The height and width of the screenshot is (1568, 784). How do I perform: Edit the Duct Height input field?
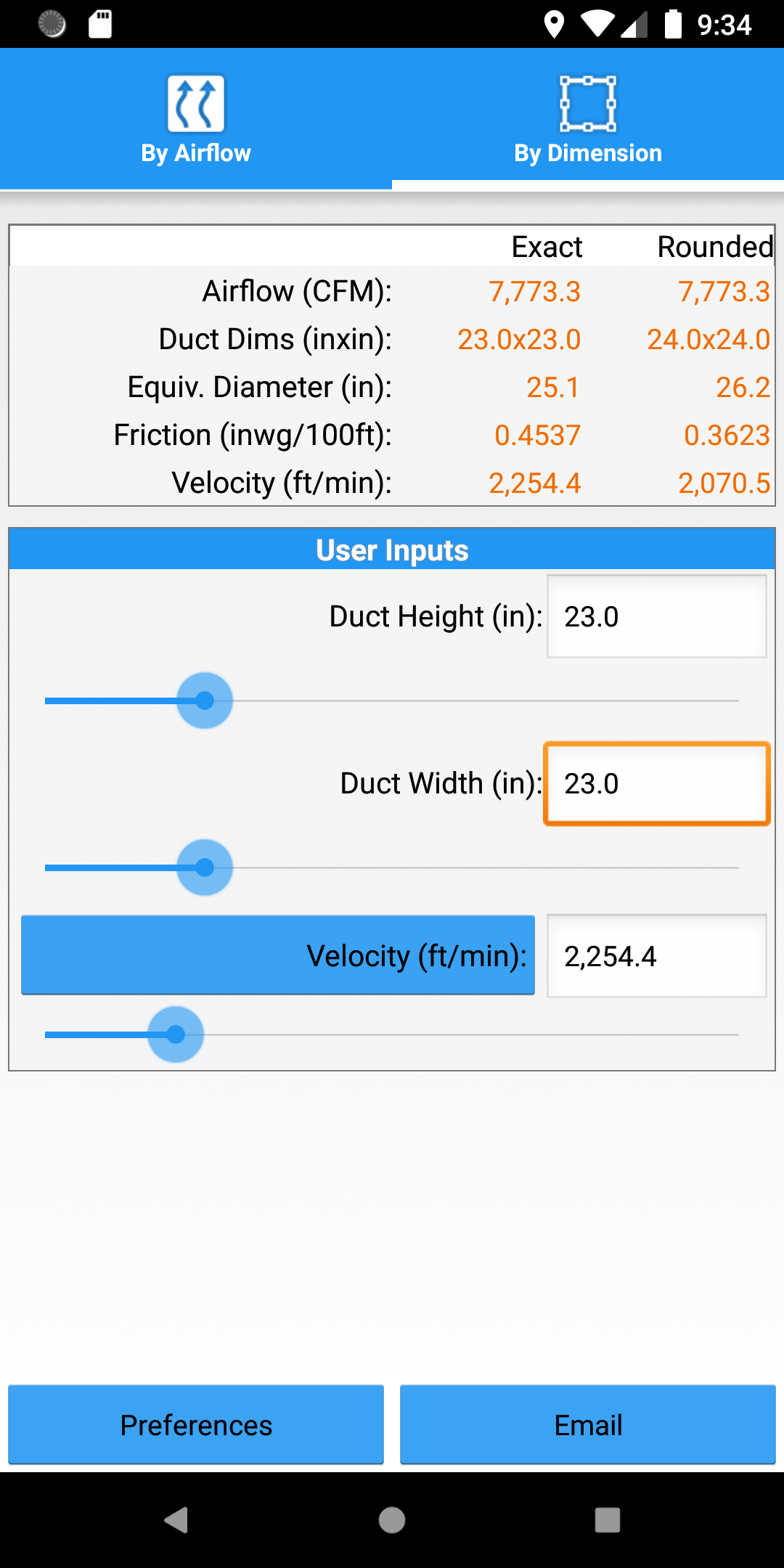point(657,616)
